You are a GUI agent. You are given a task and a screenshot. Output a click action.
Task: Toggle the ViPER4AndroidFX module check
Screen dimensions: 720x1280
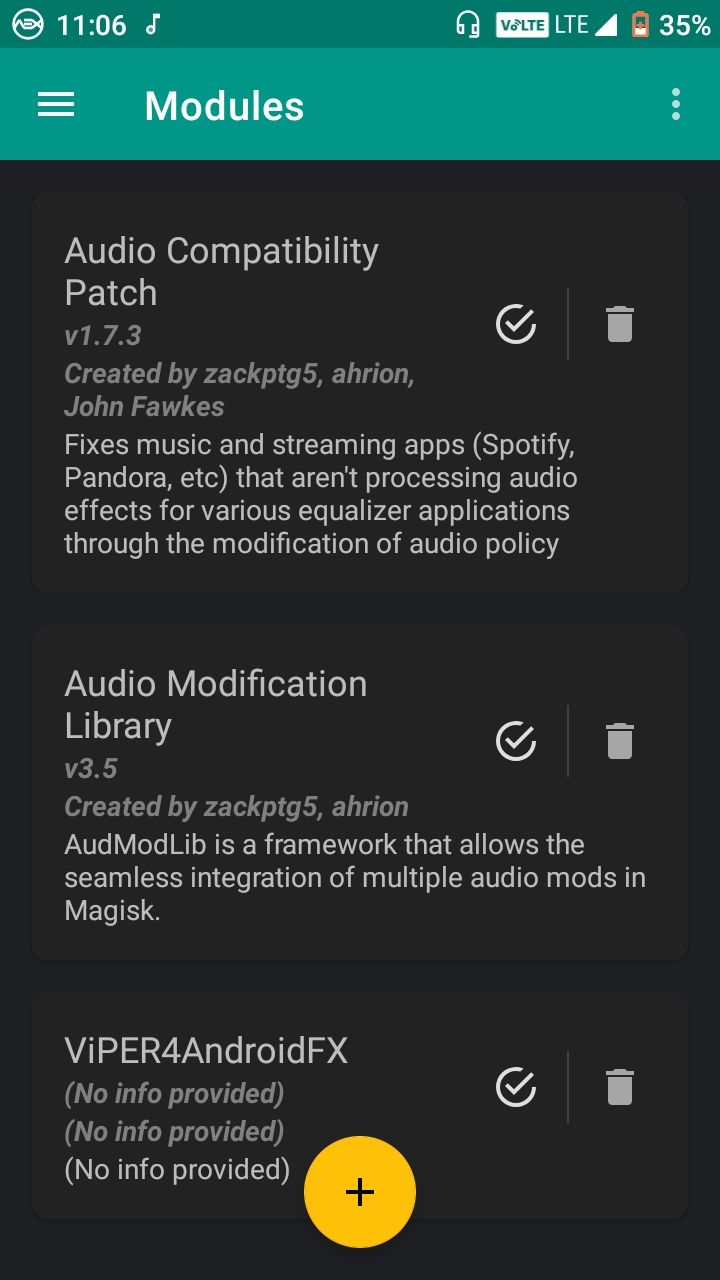(516, 1087)
